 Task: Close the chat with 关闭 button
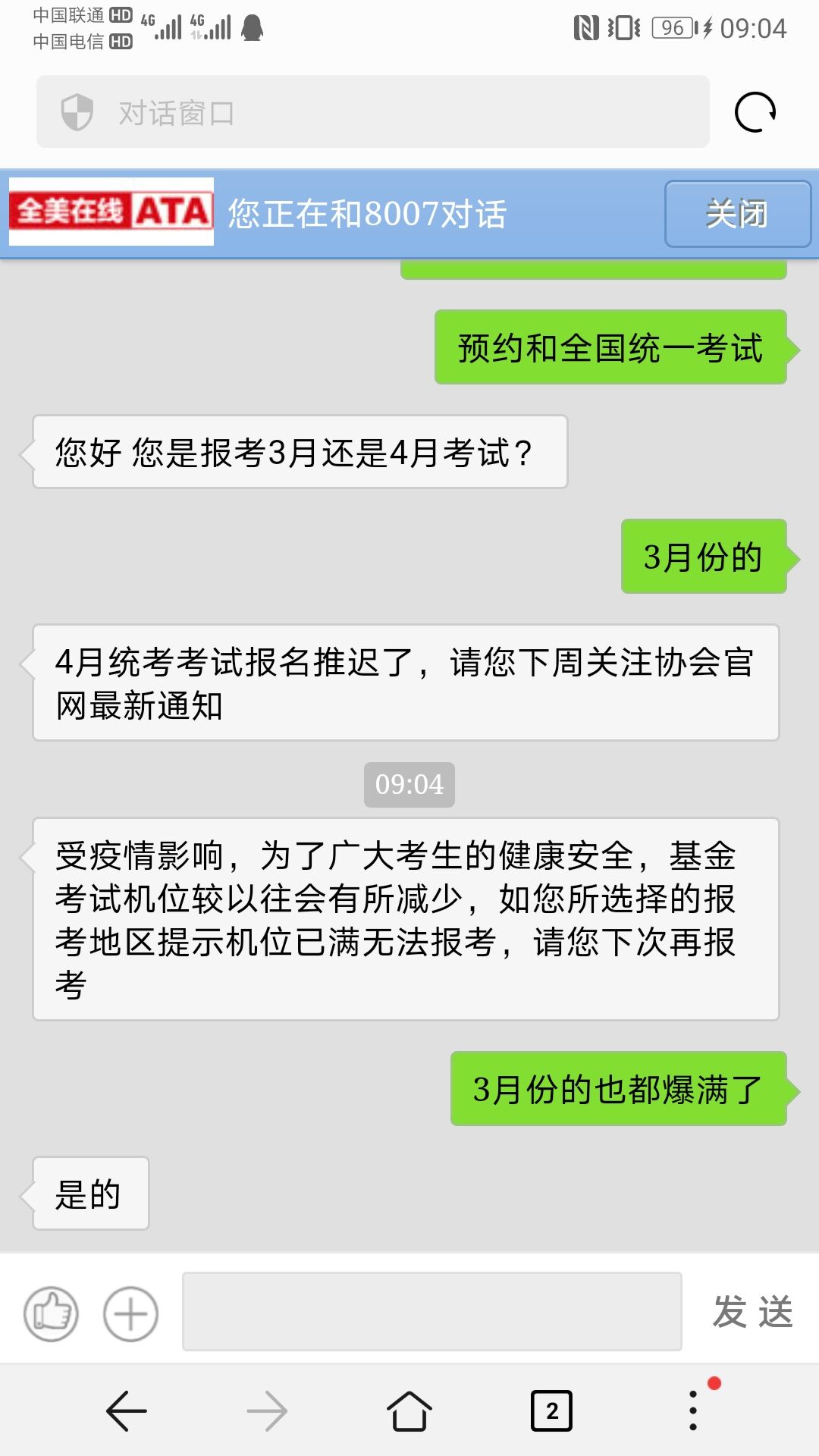tap(737, 214)
